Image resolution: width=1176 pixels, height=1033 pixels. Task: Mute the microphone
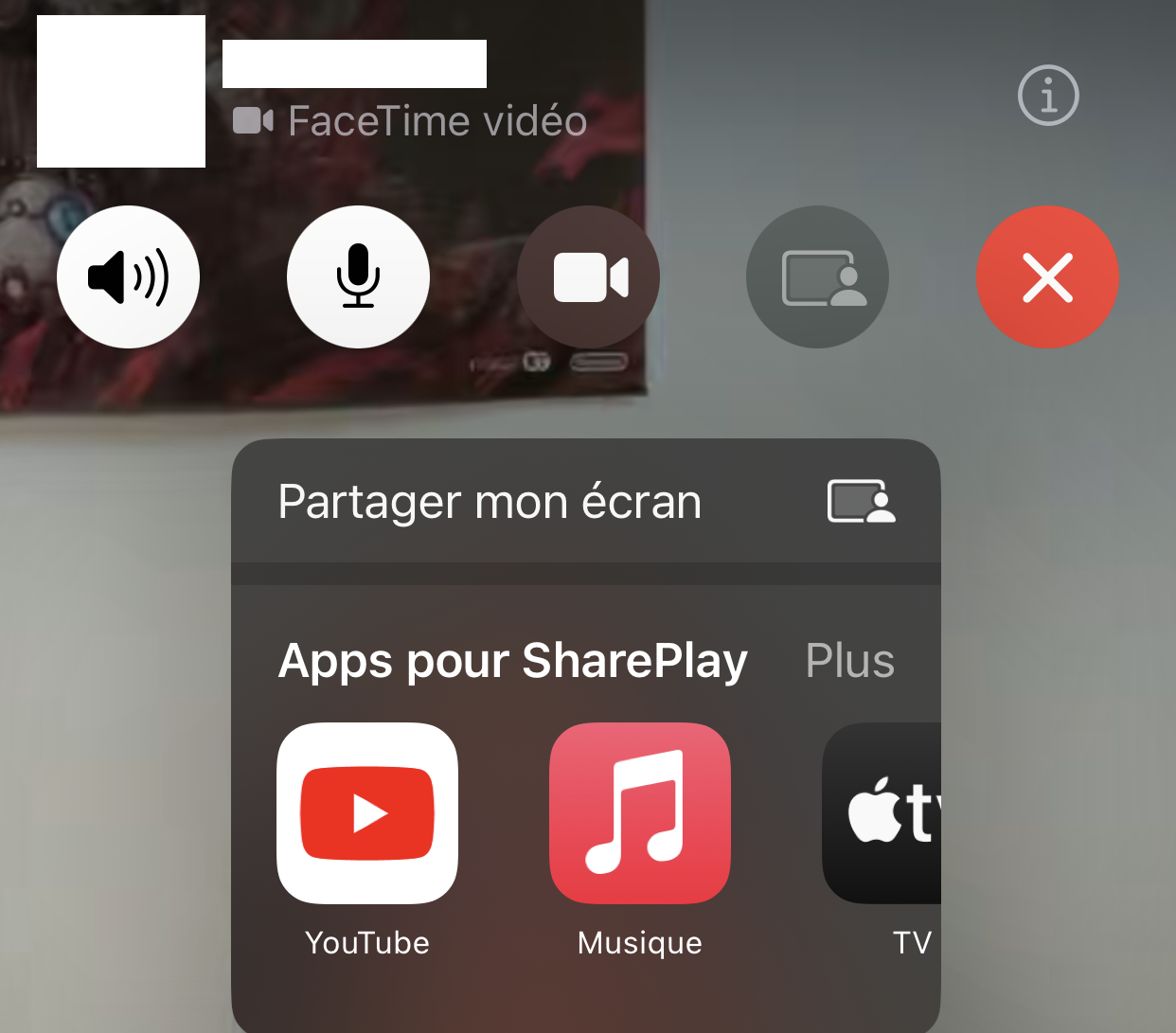coord(358,277)
